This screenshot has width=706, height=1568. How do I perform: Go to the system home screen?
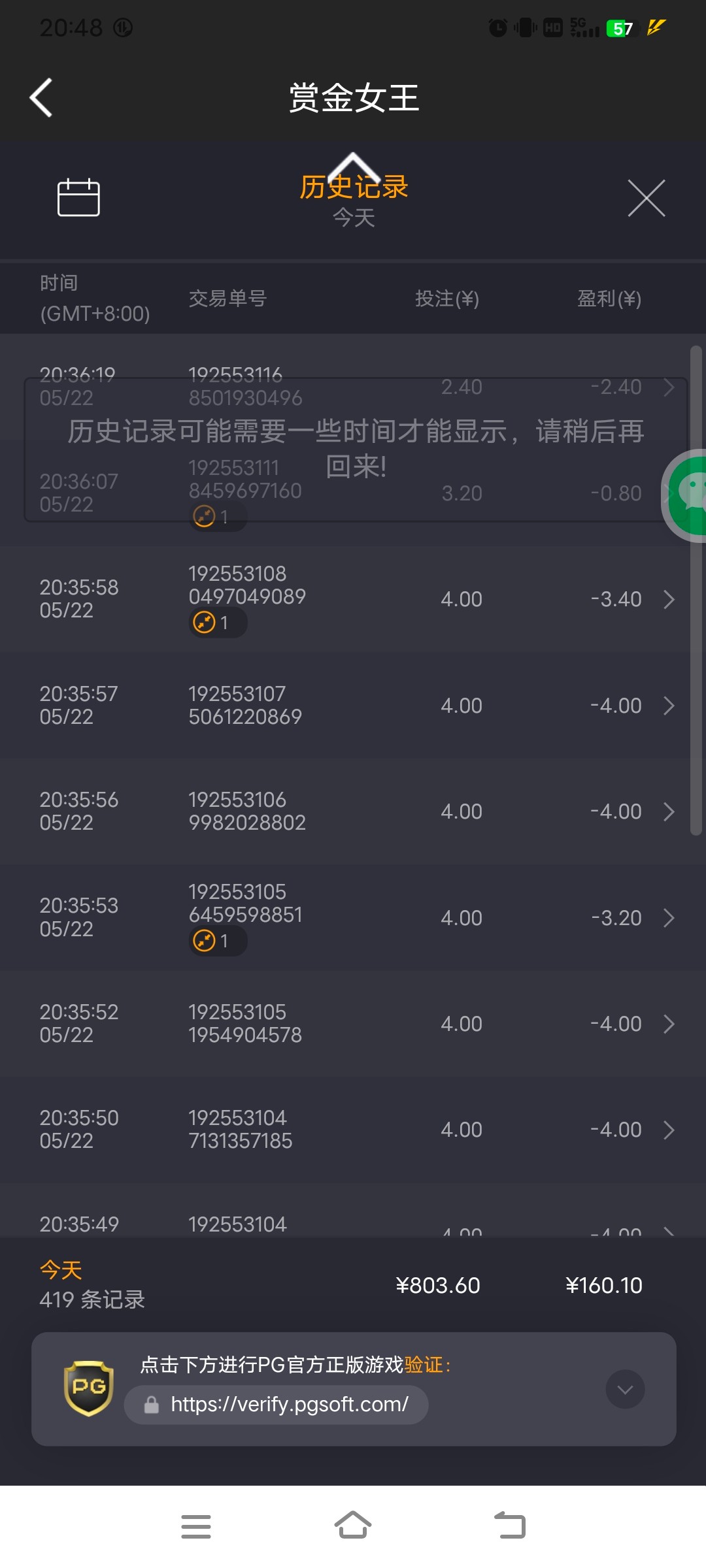[x=353, y=1526]
